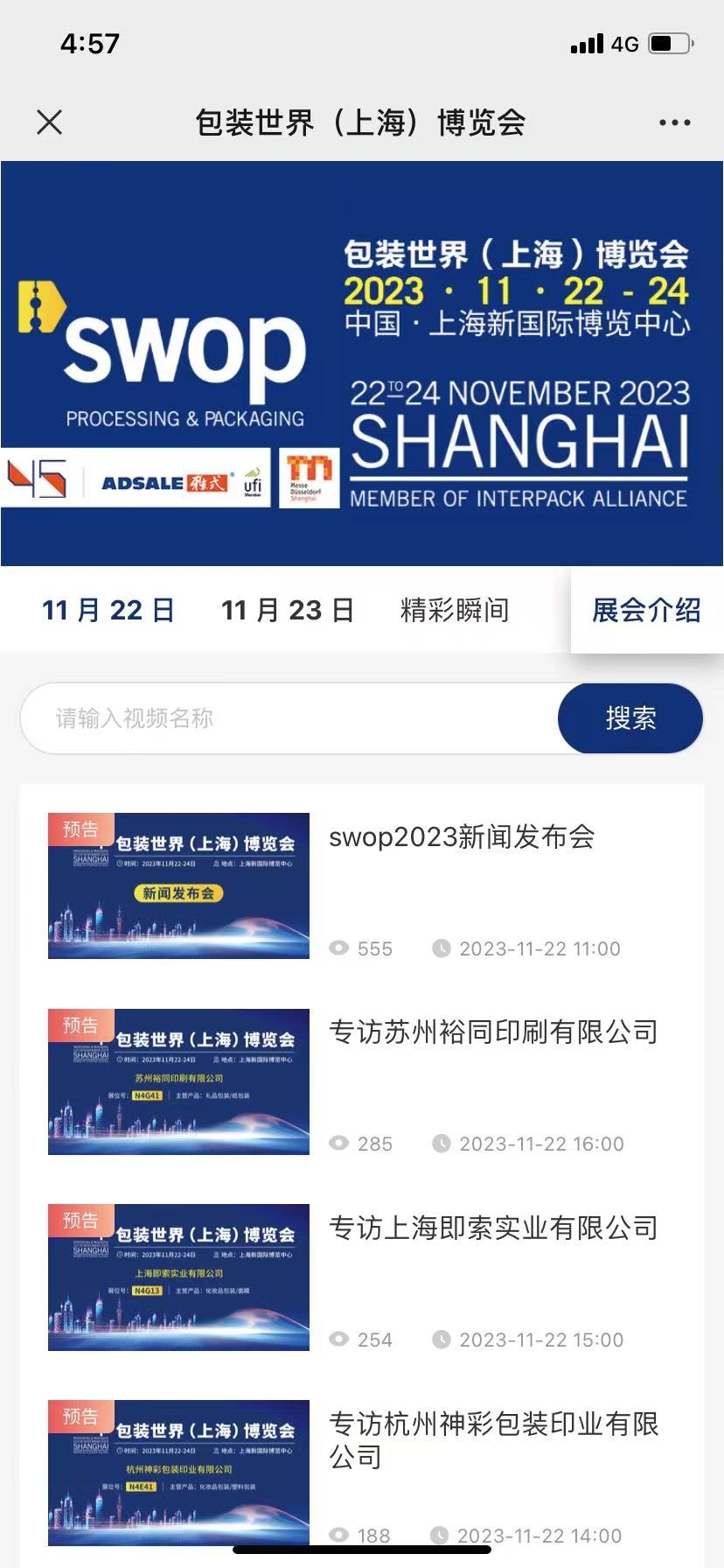724x1568 pixels.
Task: Open 展会介绍 exhibition introduction
Action: pyautogui.click(x=646, y=610)
